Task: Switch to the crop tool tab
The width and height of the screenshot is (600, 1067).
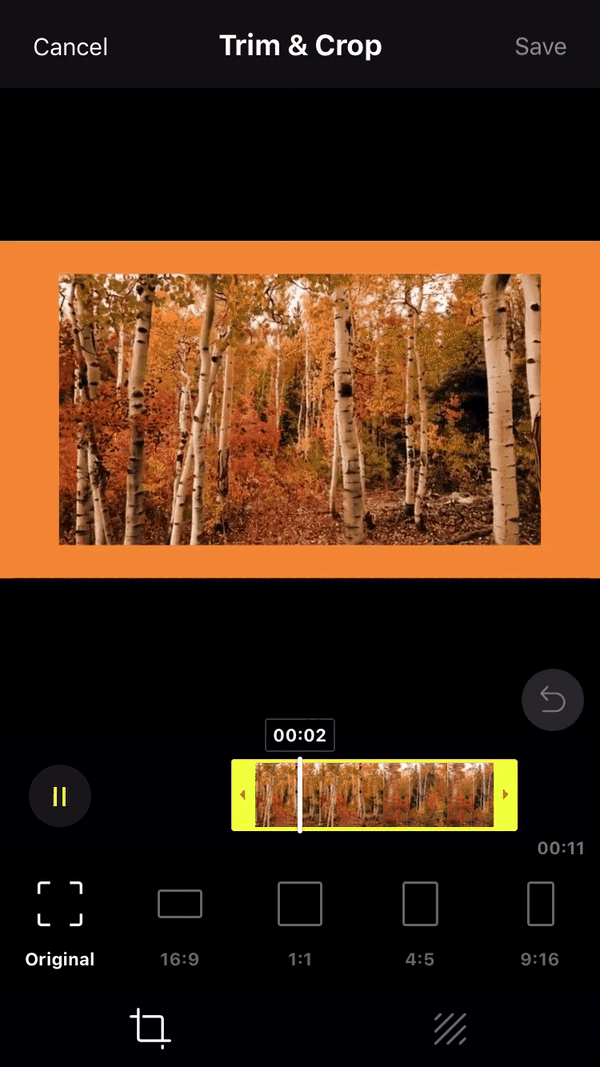Action: 150,1027
